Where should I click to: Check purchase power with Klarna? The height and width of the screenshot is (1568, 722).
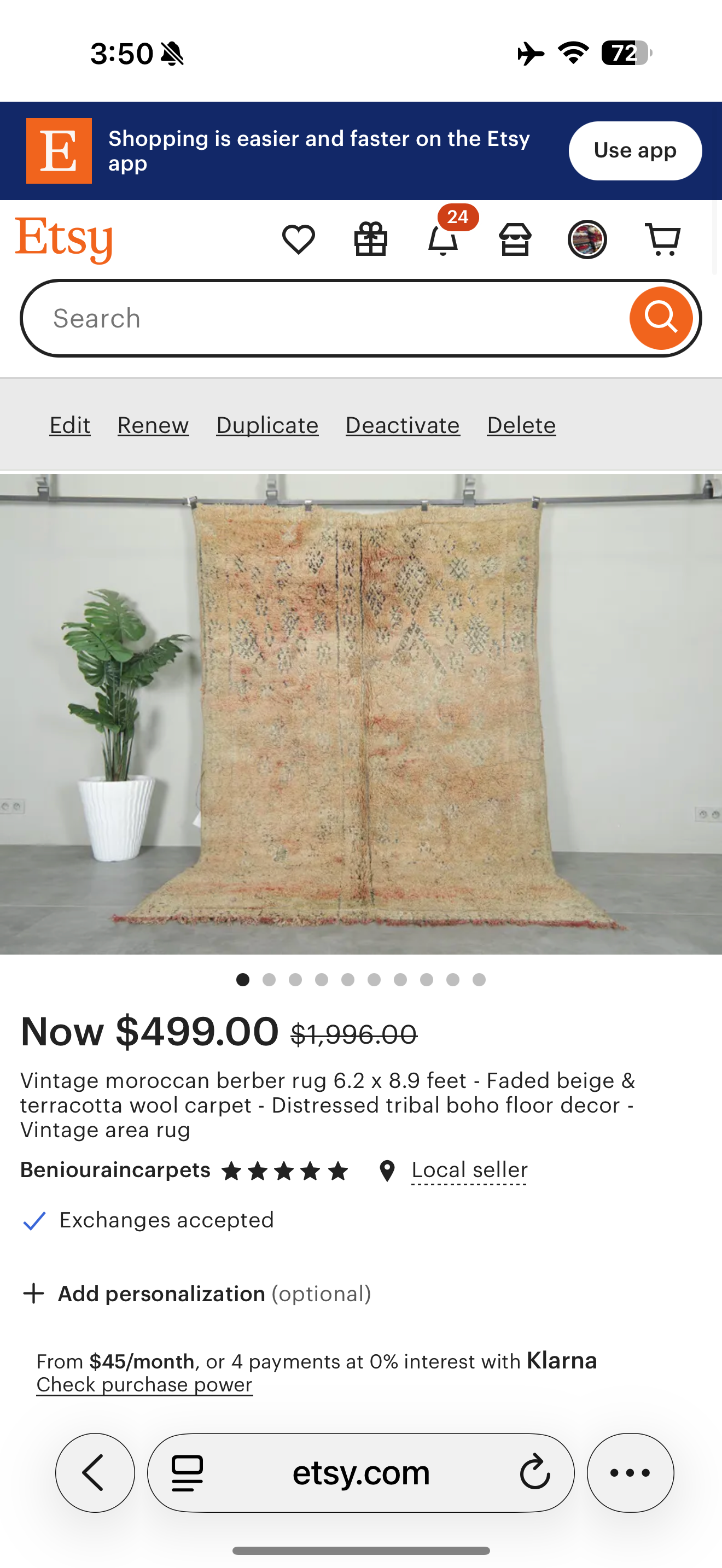(x=144, y=1385)
